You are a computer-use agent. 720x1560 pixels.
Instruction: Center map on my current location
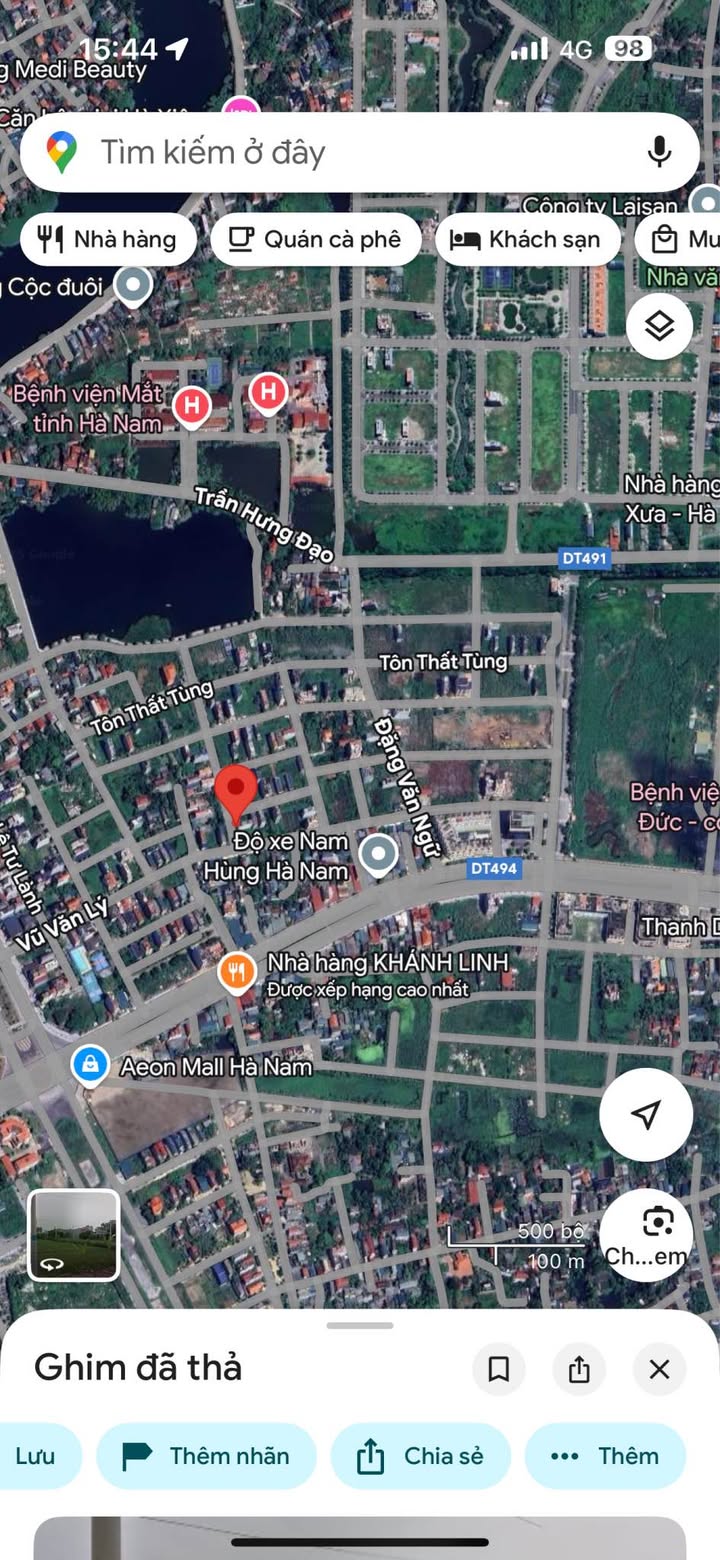click(x=646, y=1115)
